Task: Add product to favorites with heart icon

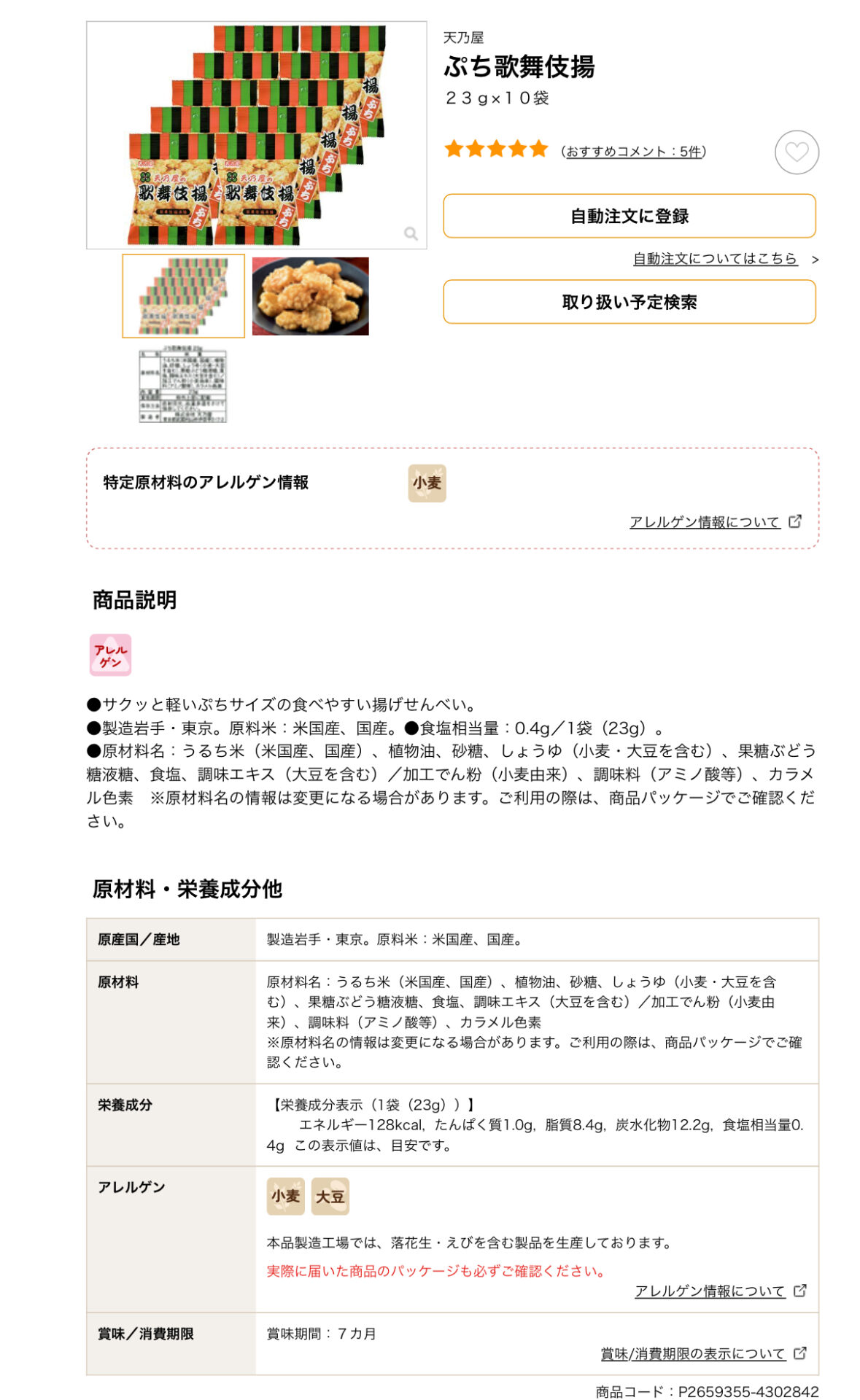Action: tap(796, 152)
